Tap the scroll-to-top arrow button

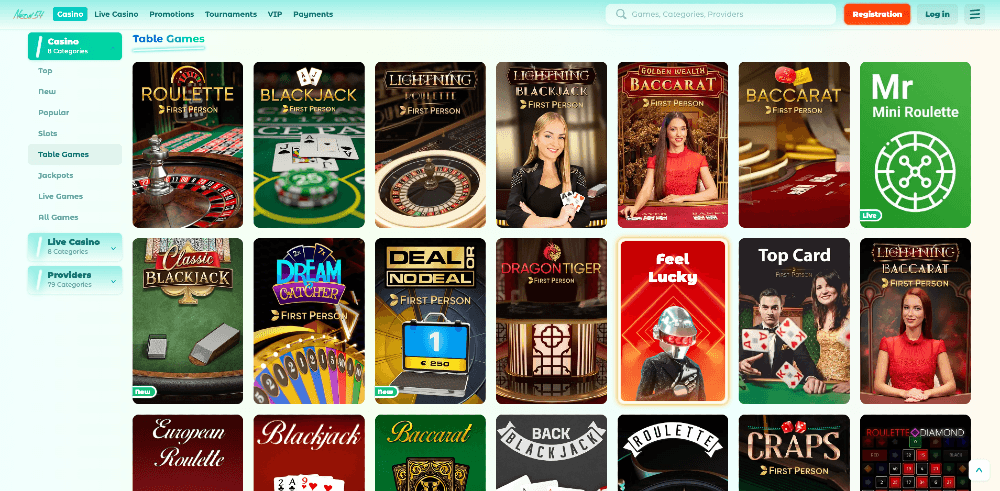pyautogui.click(x=980, y=470)
